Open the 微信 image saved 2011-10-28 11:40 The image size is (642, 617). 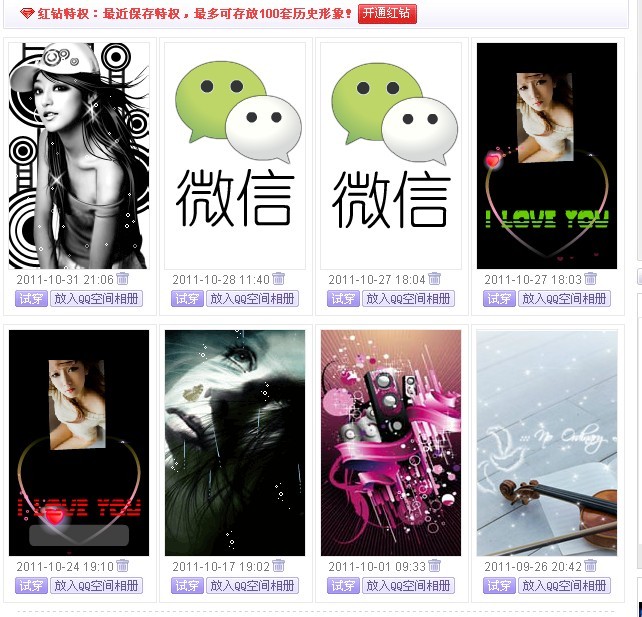click(x=235, y=155)
